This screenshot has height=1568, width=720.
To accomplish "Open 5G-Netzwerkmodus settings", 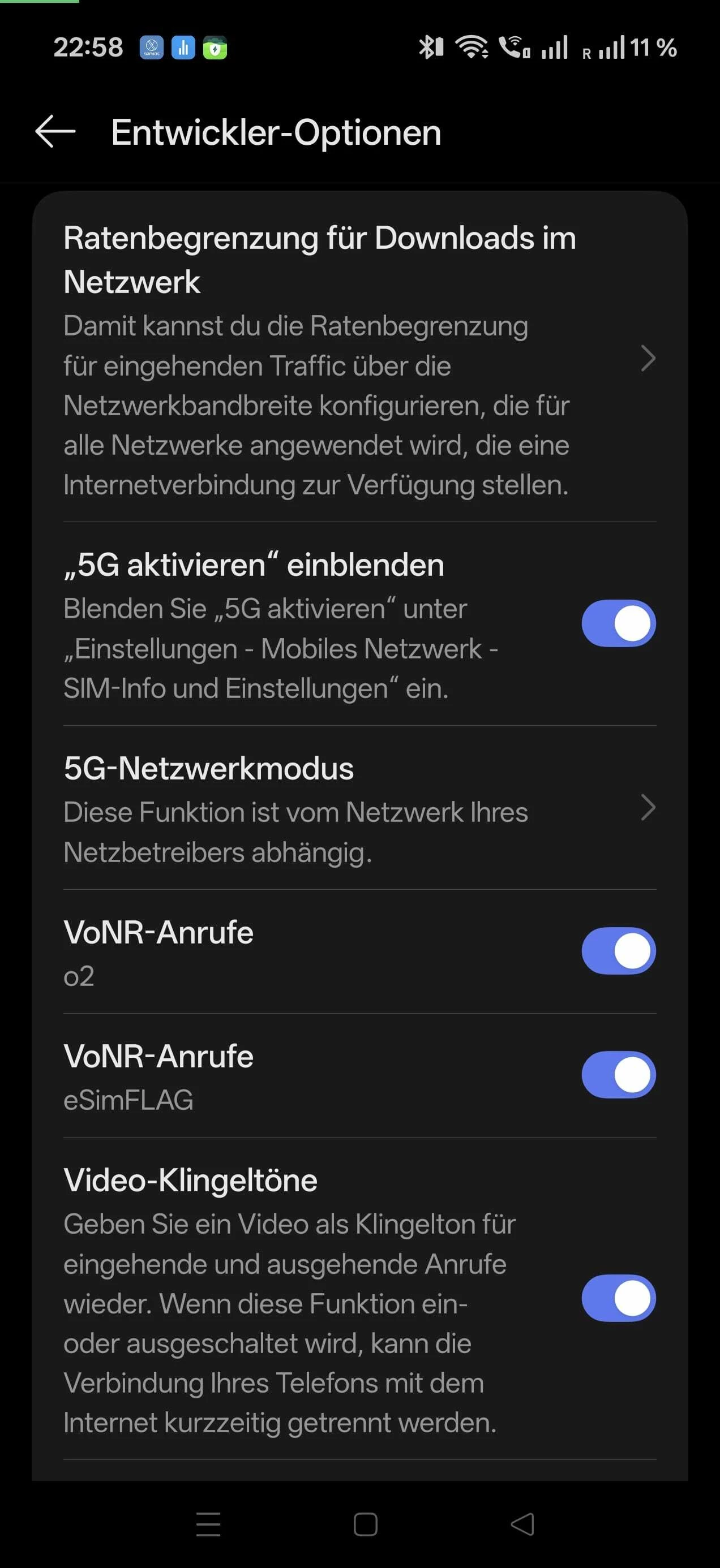I will point(359,808).
